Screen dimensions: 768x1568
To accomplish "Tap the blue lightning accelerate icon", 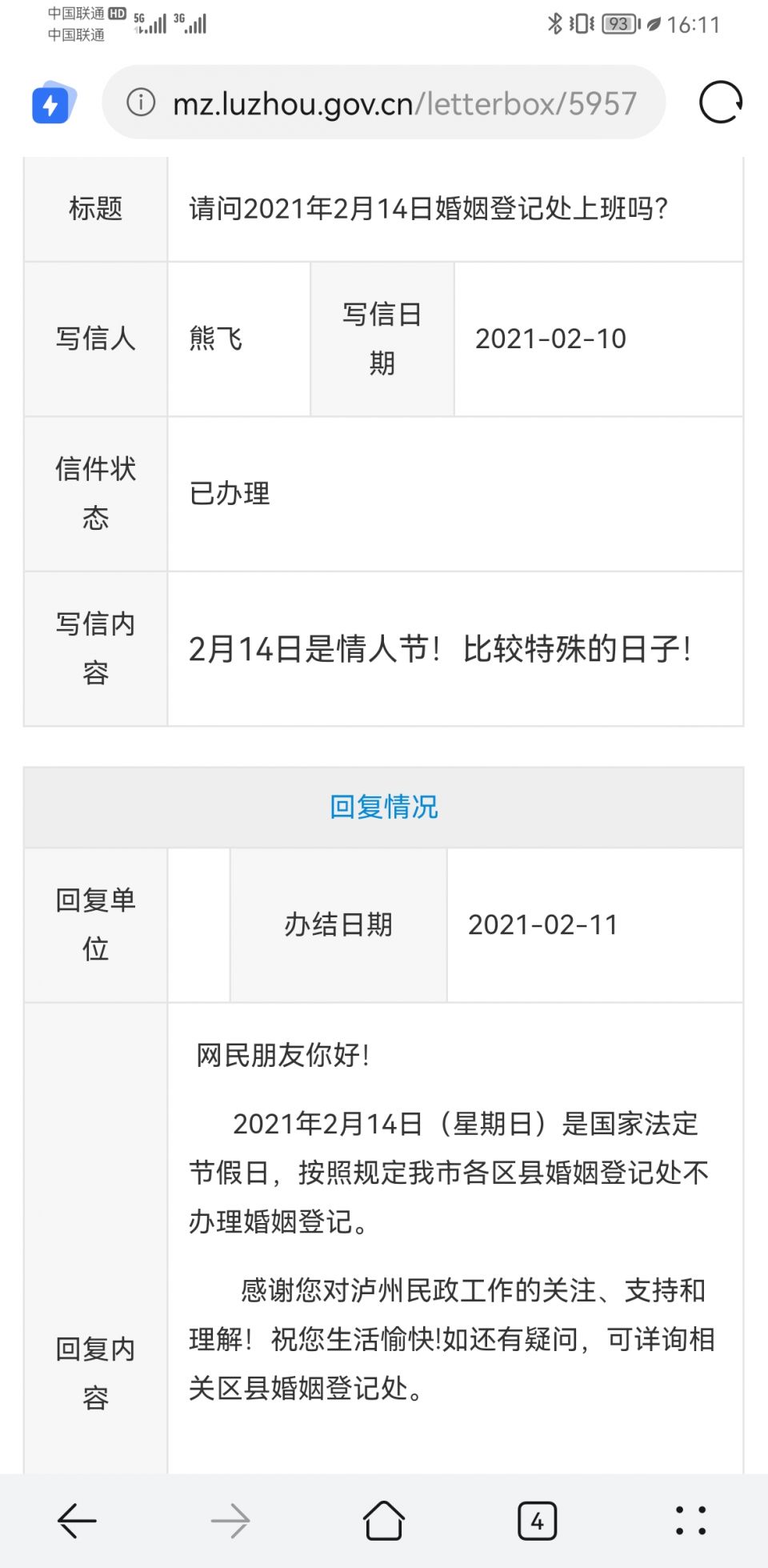I will pyautogui.click(x=52, y=103).
